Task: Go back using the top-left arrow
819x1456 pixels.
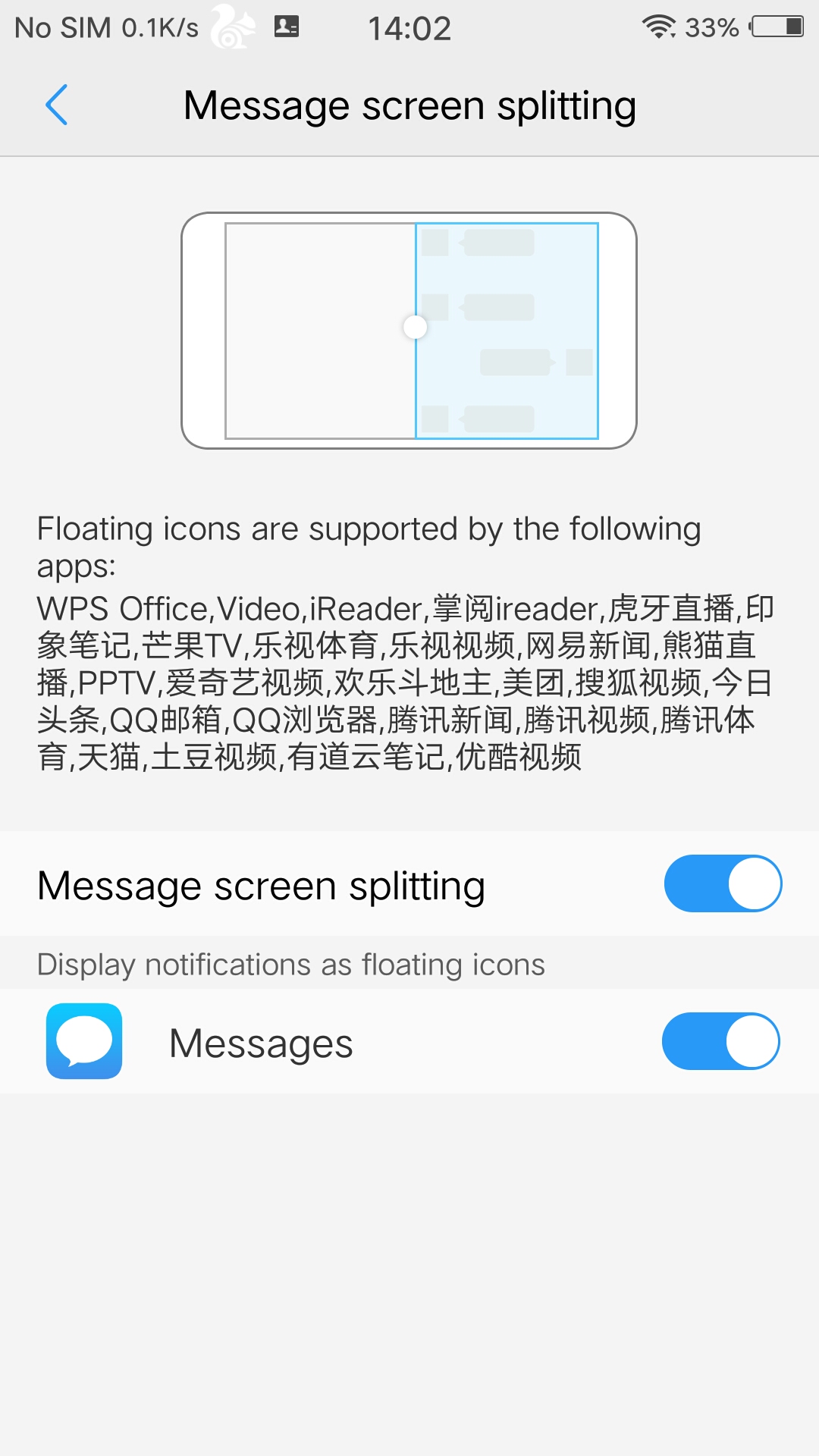Action: [x=57, y=105]
